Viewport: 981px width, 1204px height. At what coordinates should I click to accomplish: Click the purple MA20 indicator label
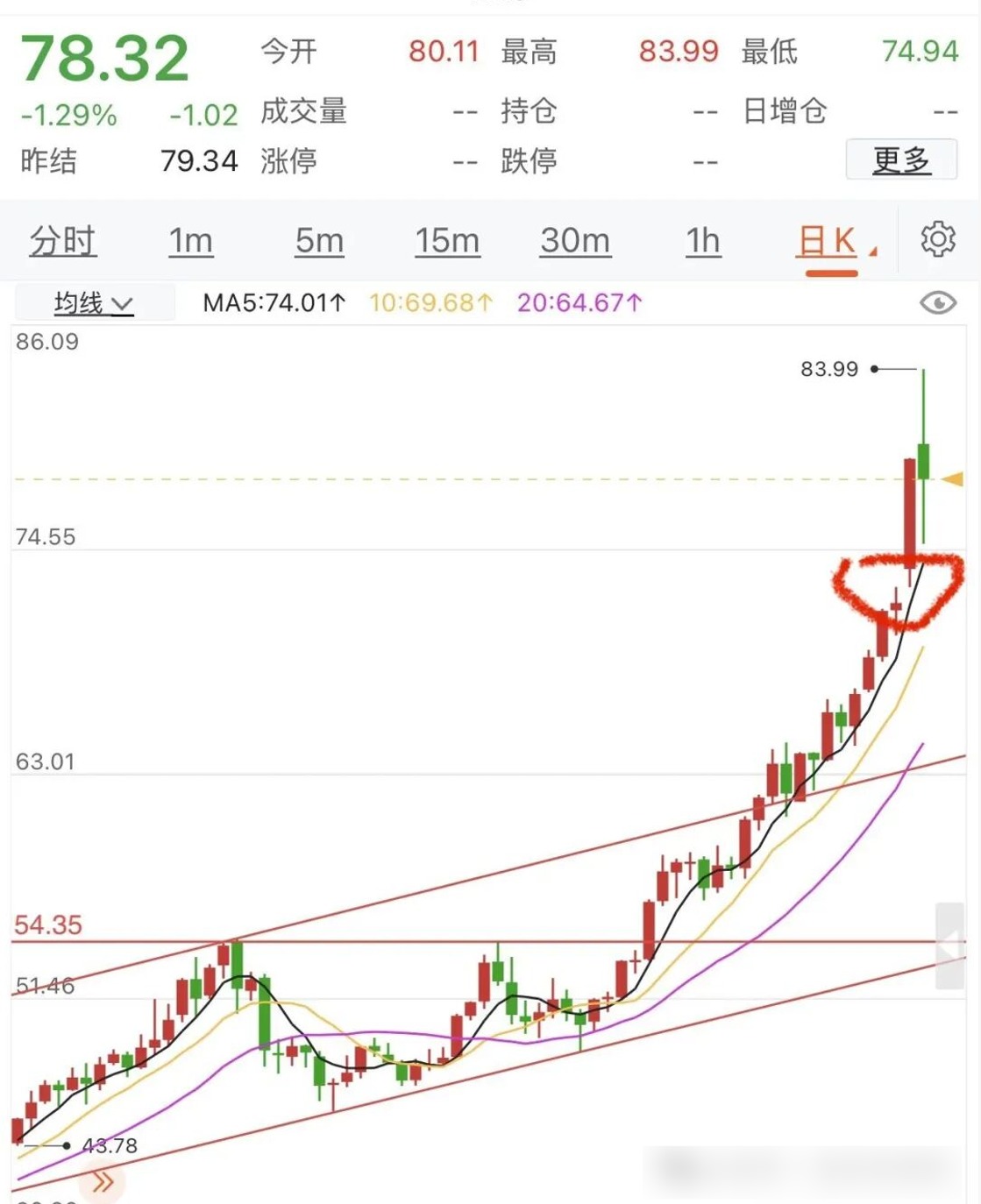point(579,302)
